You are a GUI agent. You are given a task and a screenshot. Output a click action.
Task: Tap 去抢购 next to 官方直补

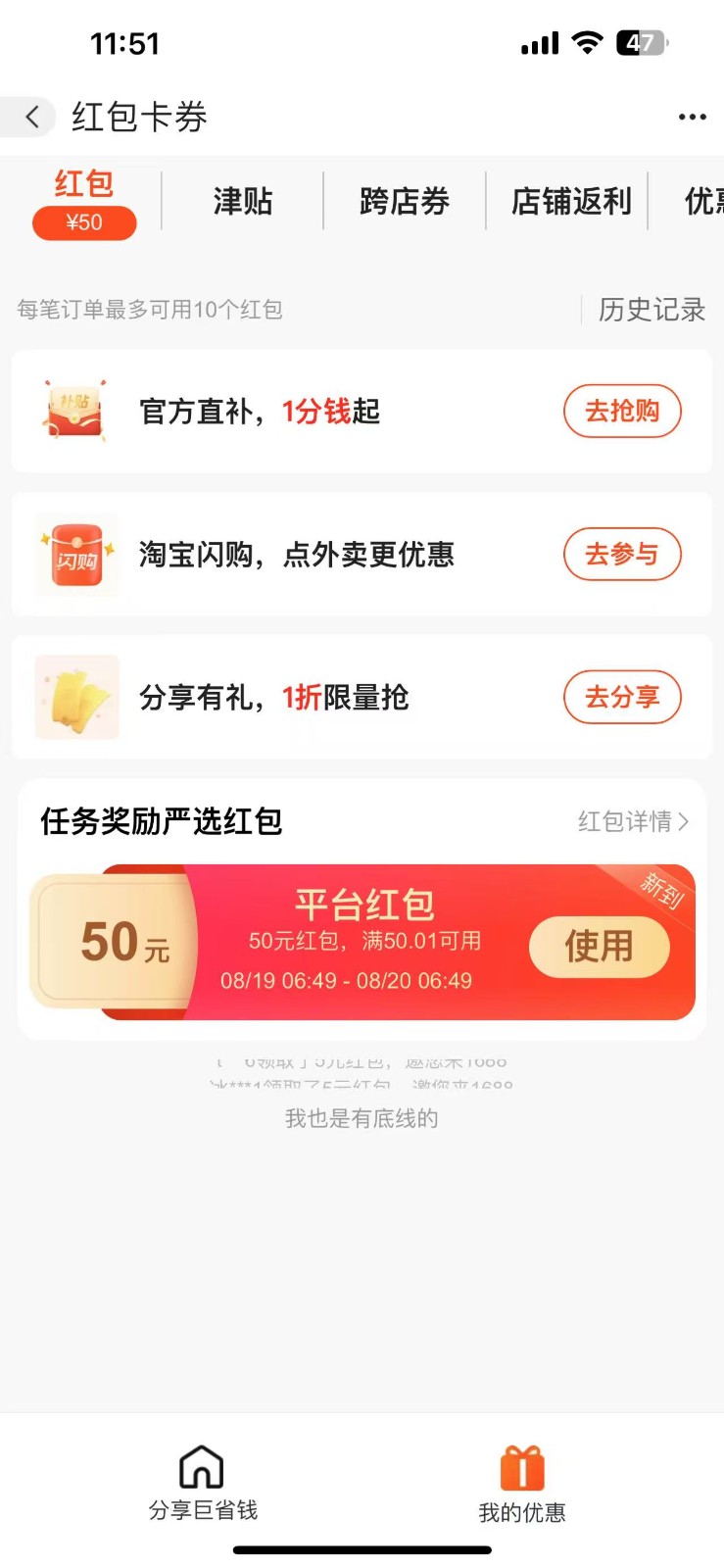(622, 412)
